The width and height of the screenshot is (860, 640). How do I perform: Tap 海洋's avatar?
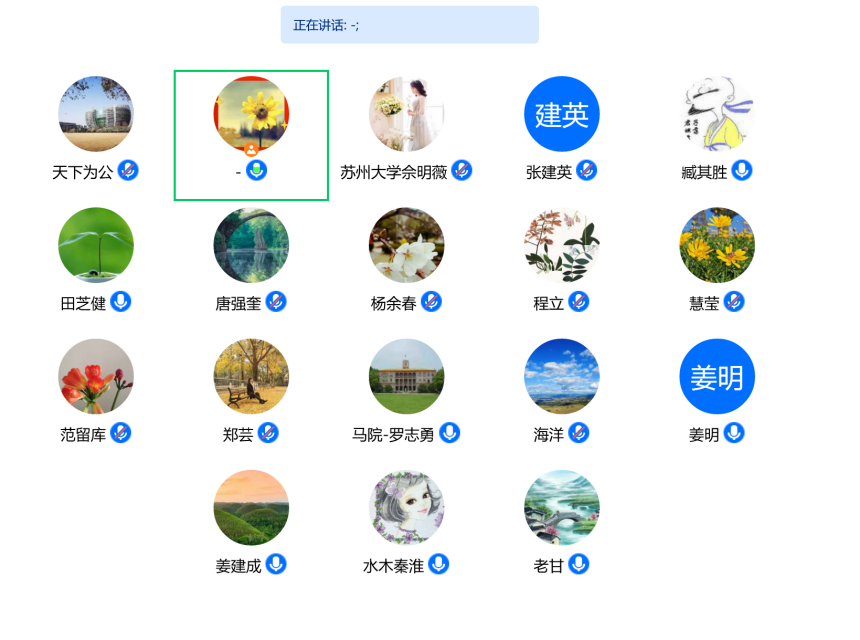(562, 377)
